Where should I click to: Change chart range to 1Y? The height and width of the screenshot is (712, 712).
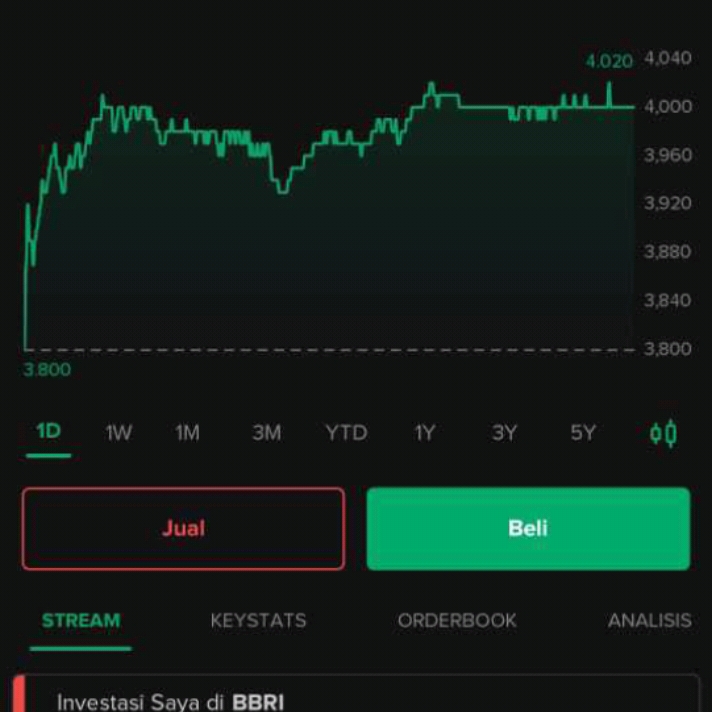tap(425, 433)
